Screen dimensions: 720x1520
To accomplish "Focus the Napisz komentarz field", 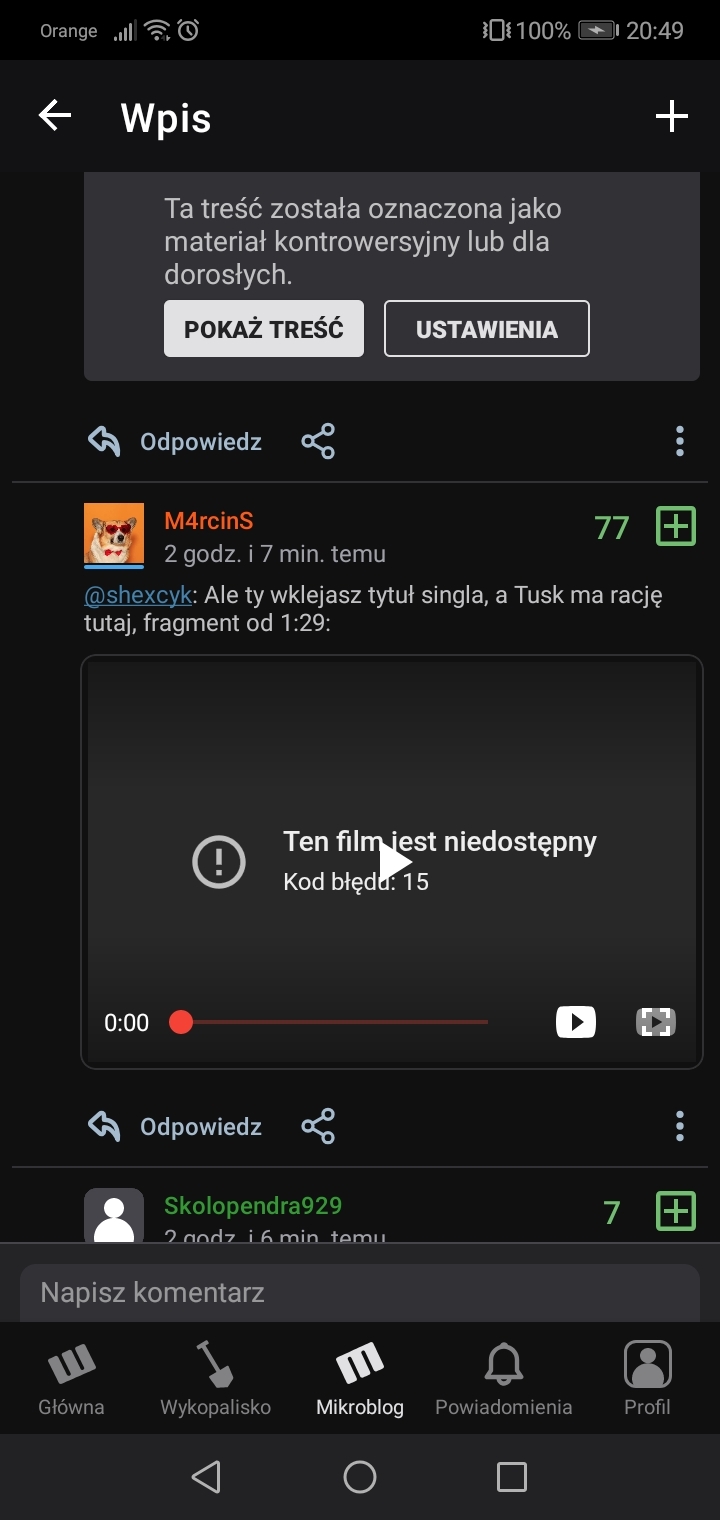I will [x=360, y=1292].
